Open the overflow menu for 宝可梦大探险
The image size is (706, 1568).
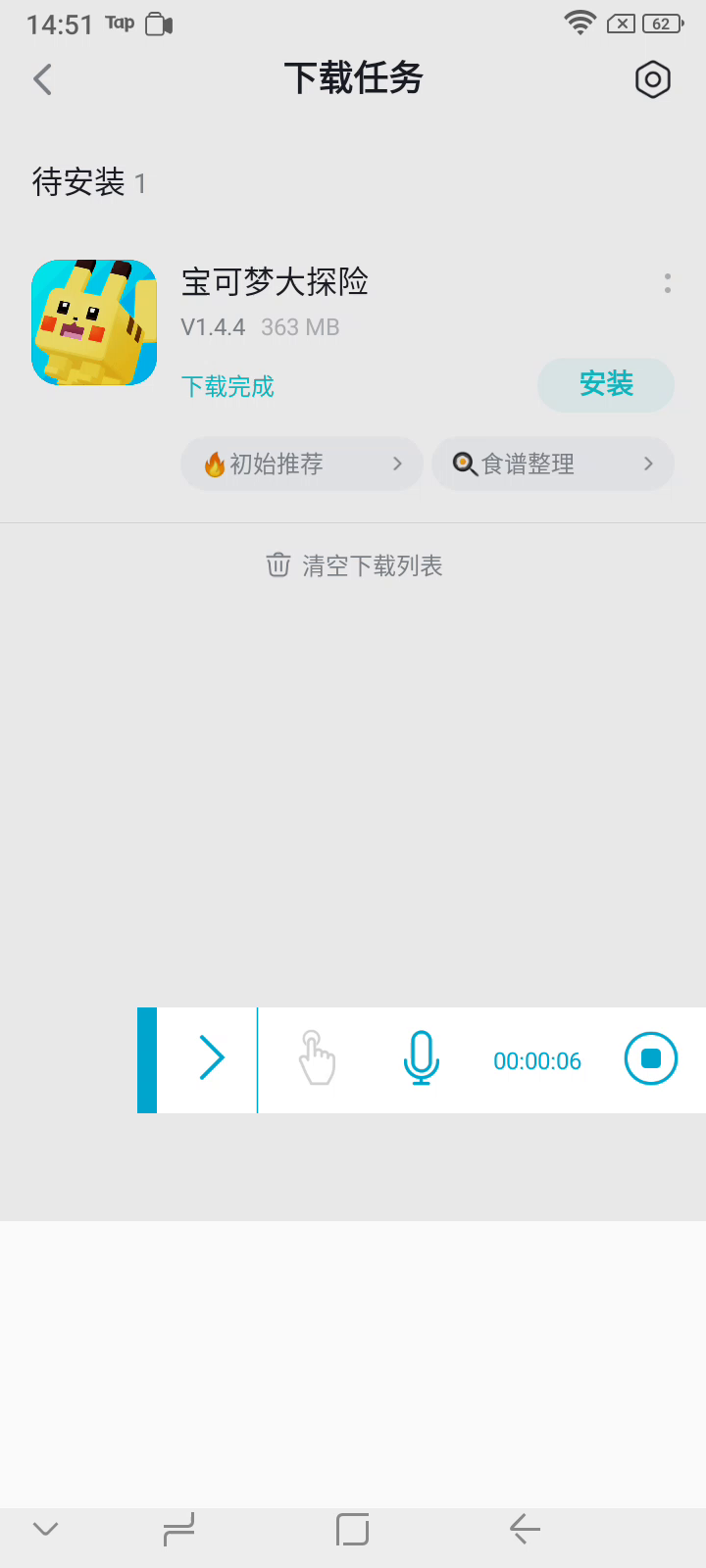click(668, 283)
